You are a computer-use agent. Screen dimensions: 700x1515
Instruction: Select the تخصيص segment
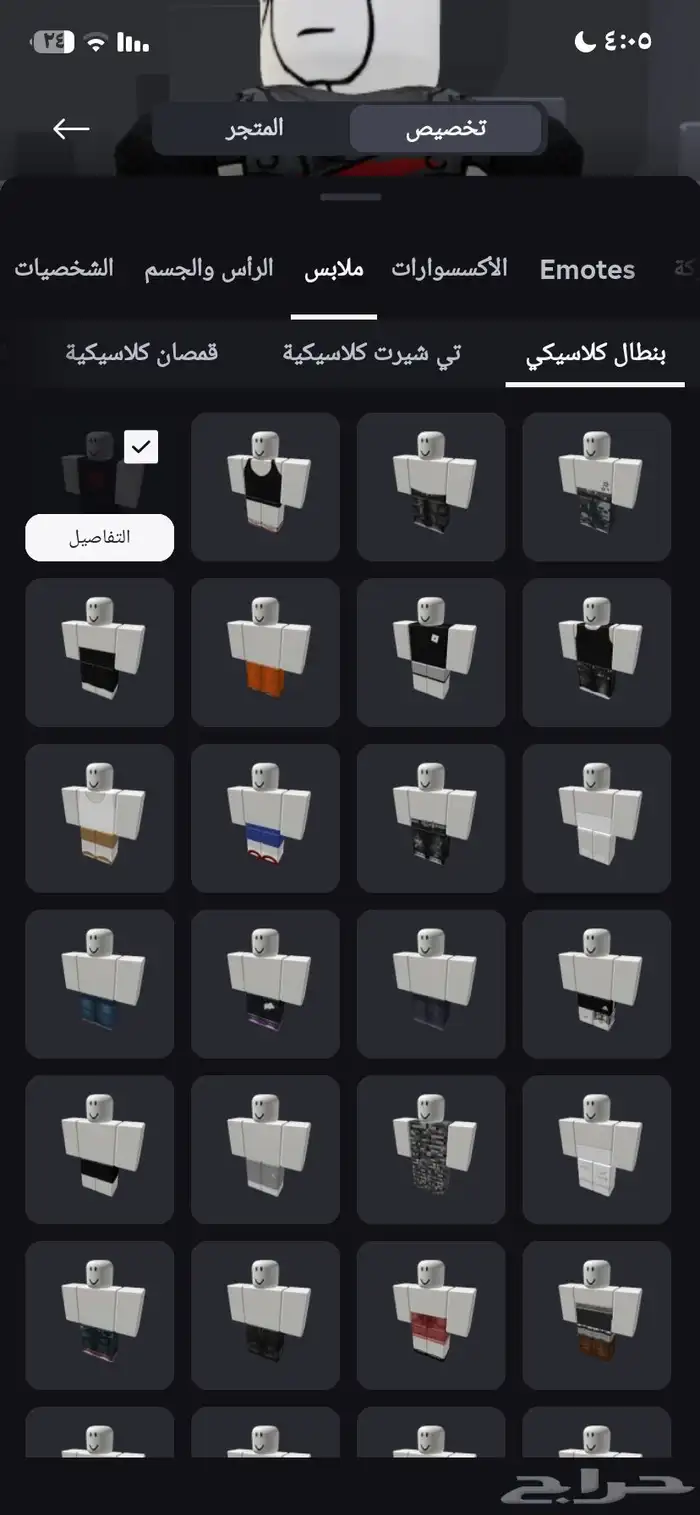point(445,129)
